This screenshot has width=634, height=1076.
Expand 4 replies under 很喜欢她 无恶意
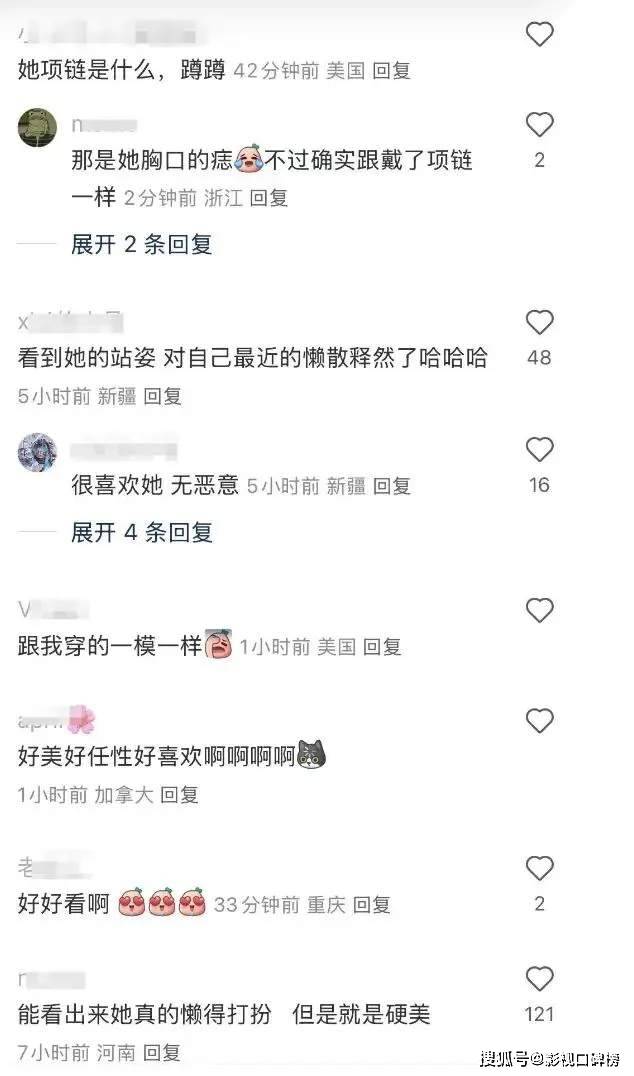pos(141,532)
